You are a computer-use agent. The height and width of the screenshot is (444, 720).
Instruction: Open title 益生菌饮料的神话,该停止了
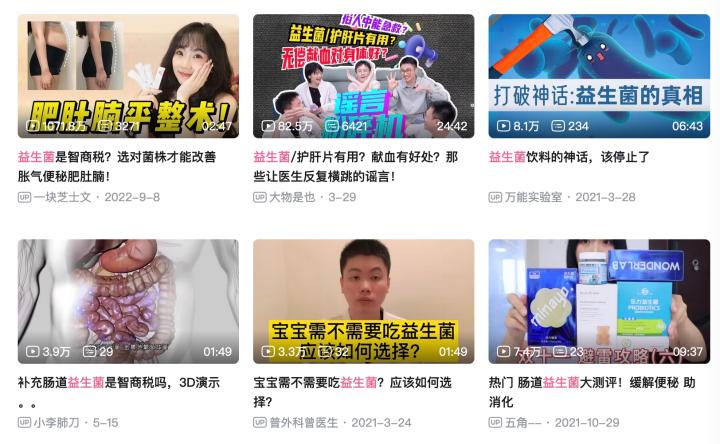[569, 157]
